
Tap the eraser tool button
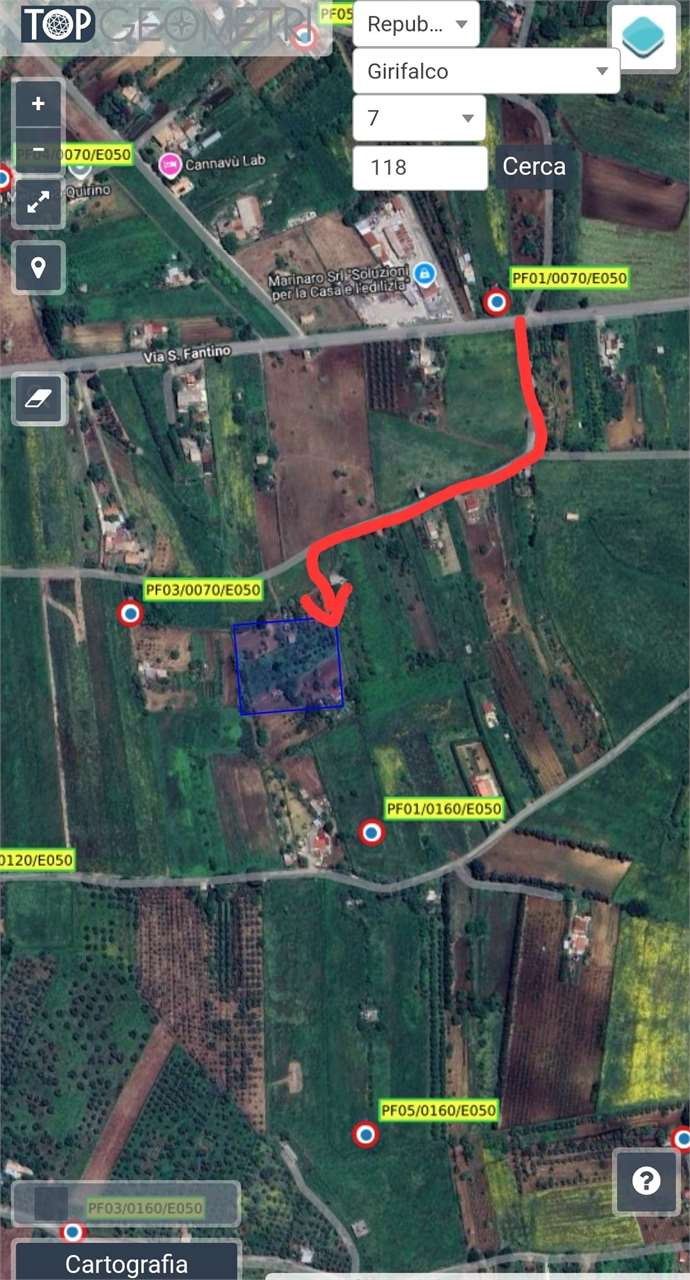pyautogui.click(x=38, y=399)
